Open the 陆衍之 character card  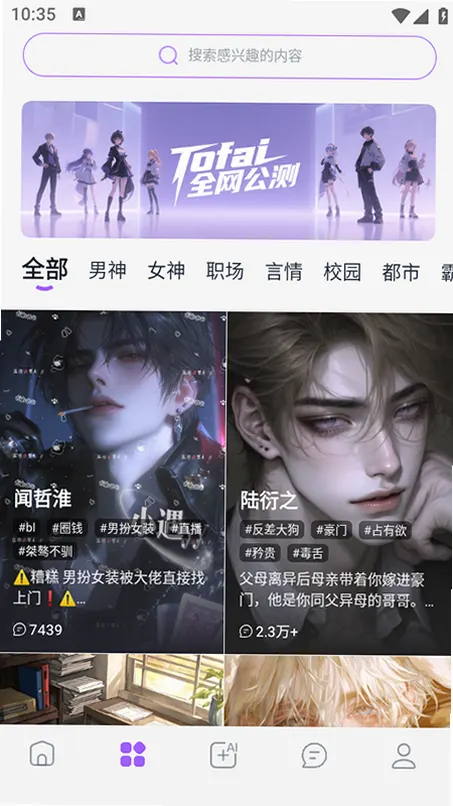339,482
